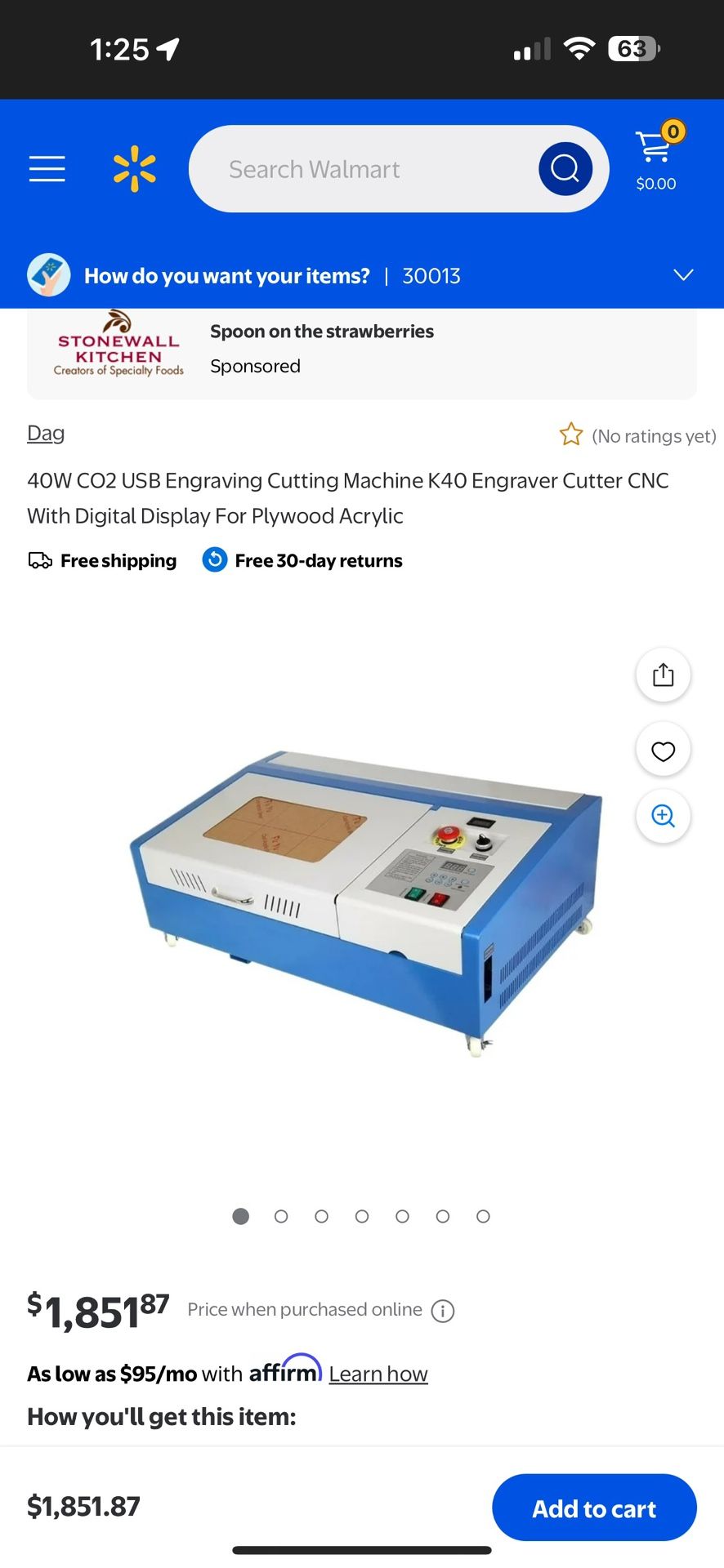The width and height of the screenshot is (724, 1568).
Task: Open the hamburger navigation menu
Action: pyautogui.click(x=47, y=169)
